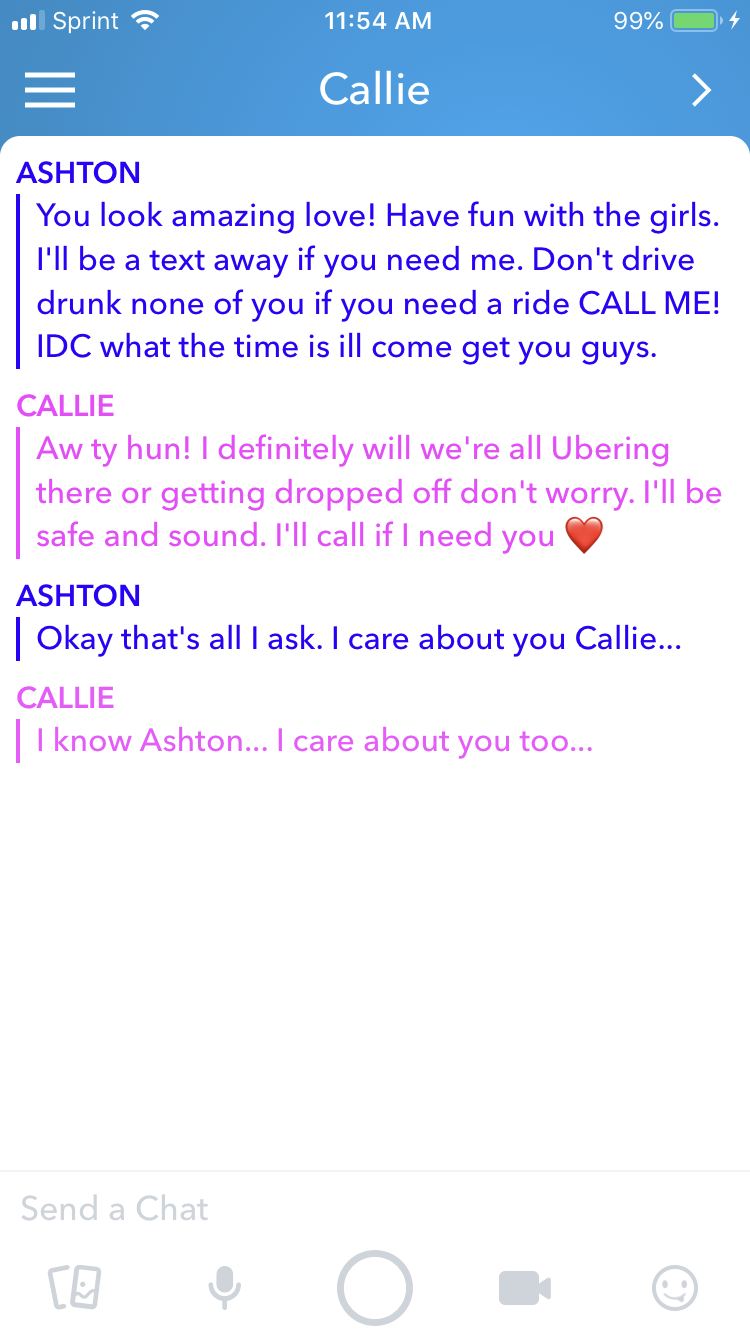Tap the right arrow next to Callie
This screenshot has height=1334, width=750.
click(x=702, y=91)
